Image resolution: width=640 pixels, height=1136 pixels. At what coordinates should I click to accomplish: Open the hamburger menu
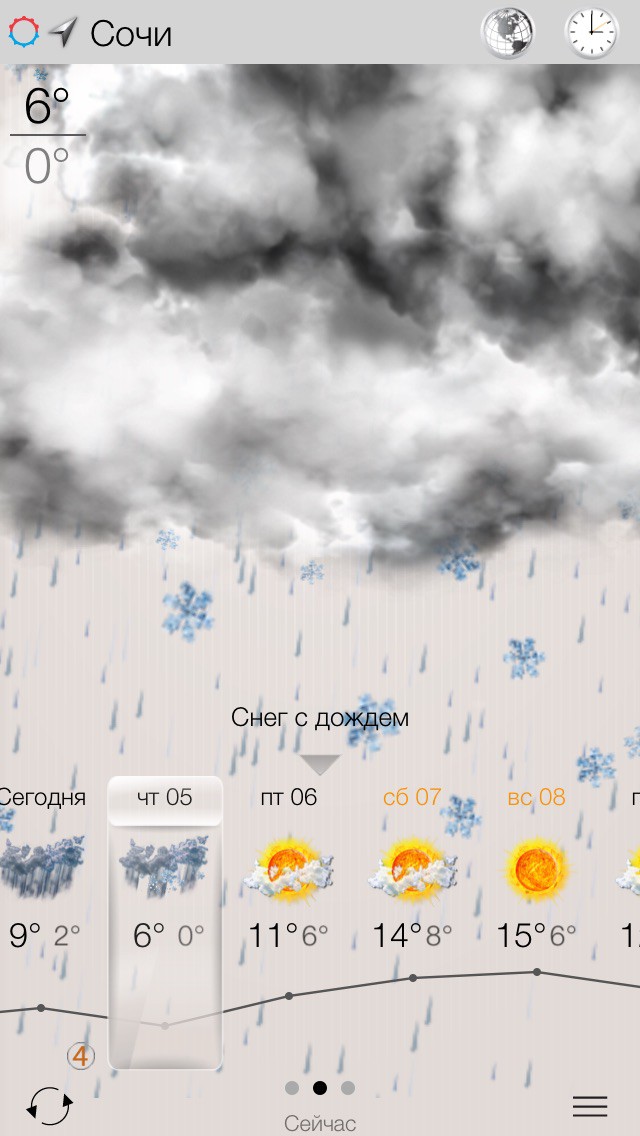click(590, 1105)
